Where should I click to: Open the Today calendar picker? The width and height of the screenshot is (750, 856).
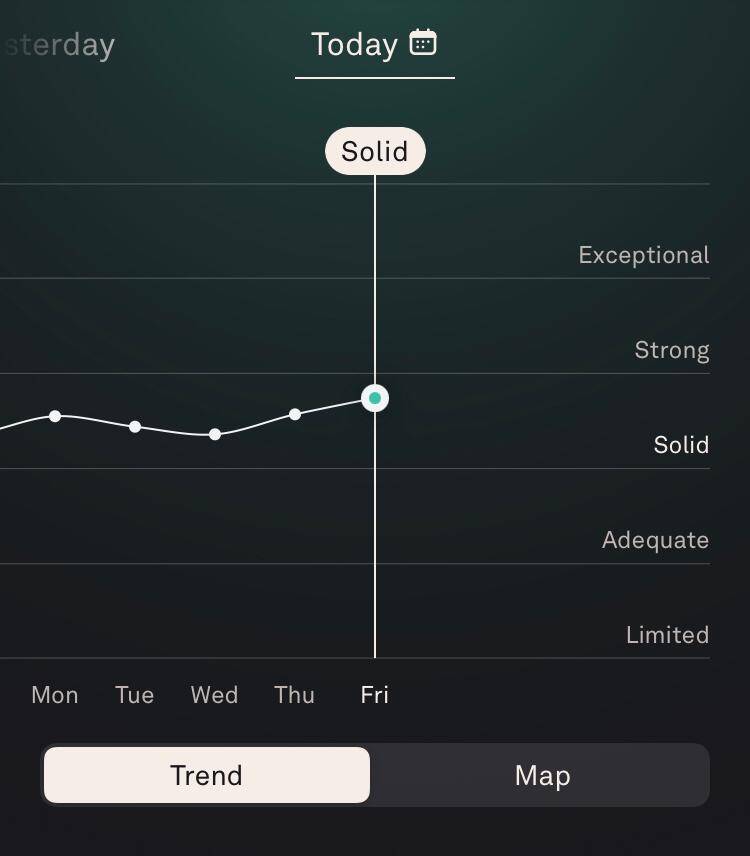click(423, 43)
